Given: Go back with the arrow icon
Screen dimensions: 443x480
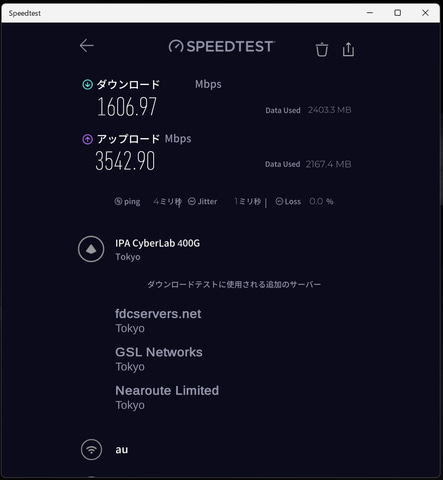Looking at the screenshot, I should click(x=87, y=46).
